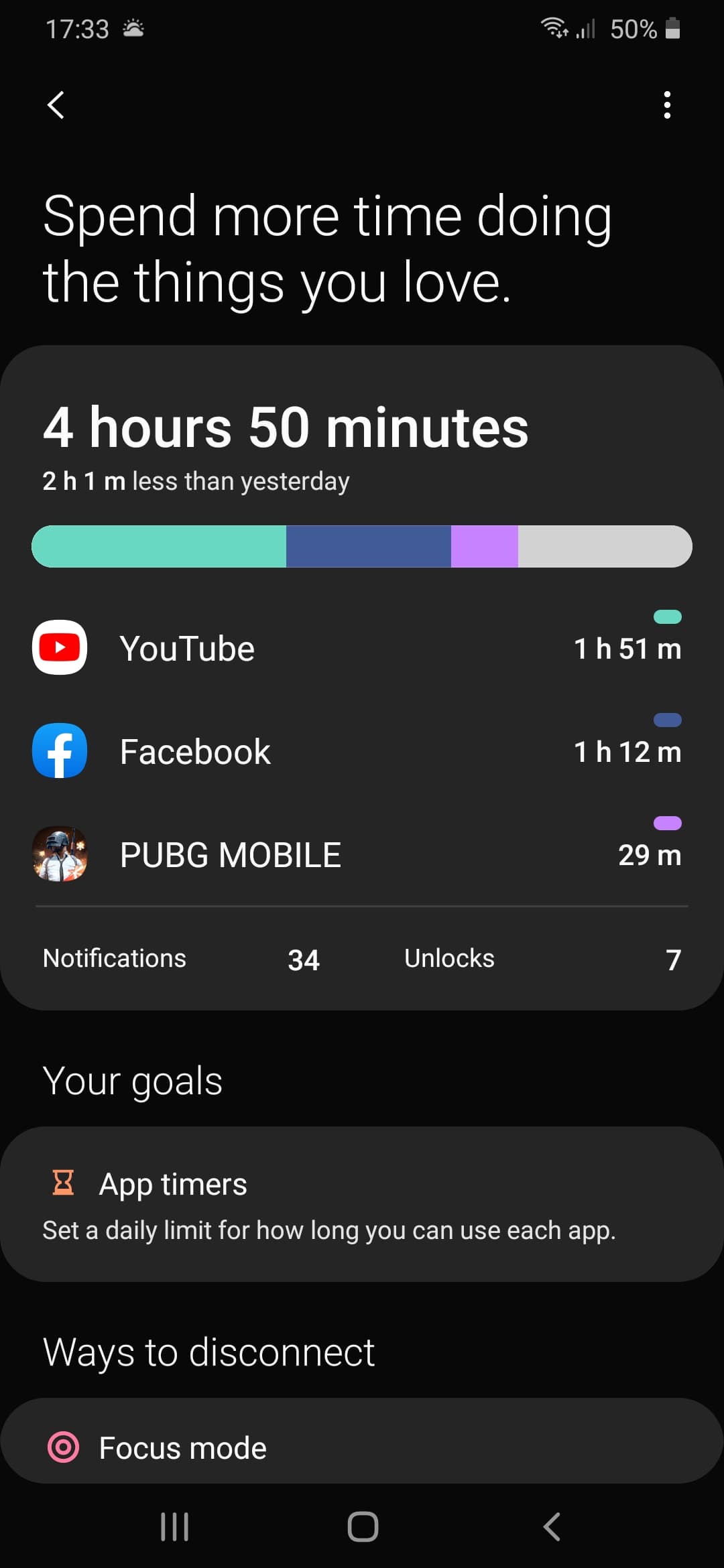The width and height of the screenshot is (724, 1568).
Task: Open the YouTube app icon
Action: pyautogui.click(x=60, y=647)
